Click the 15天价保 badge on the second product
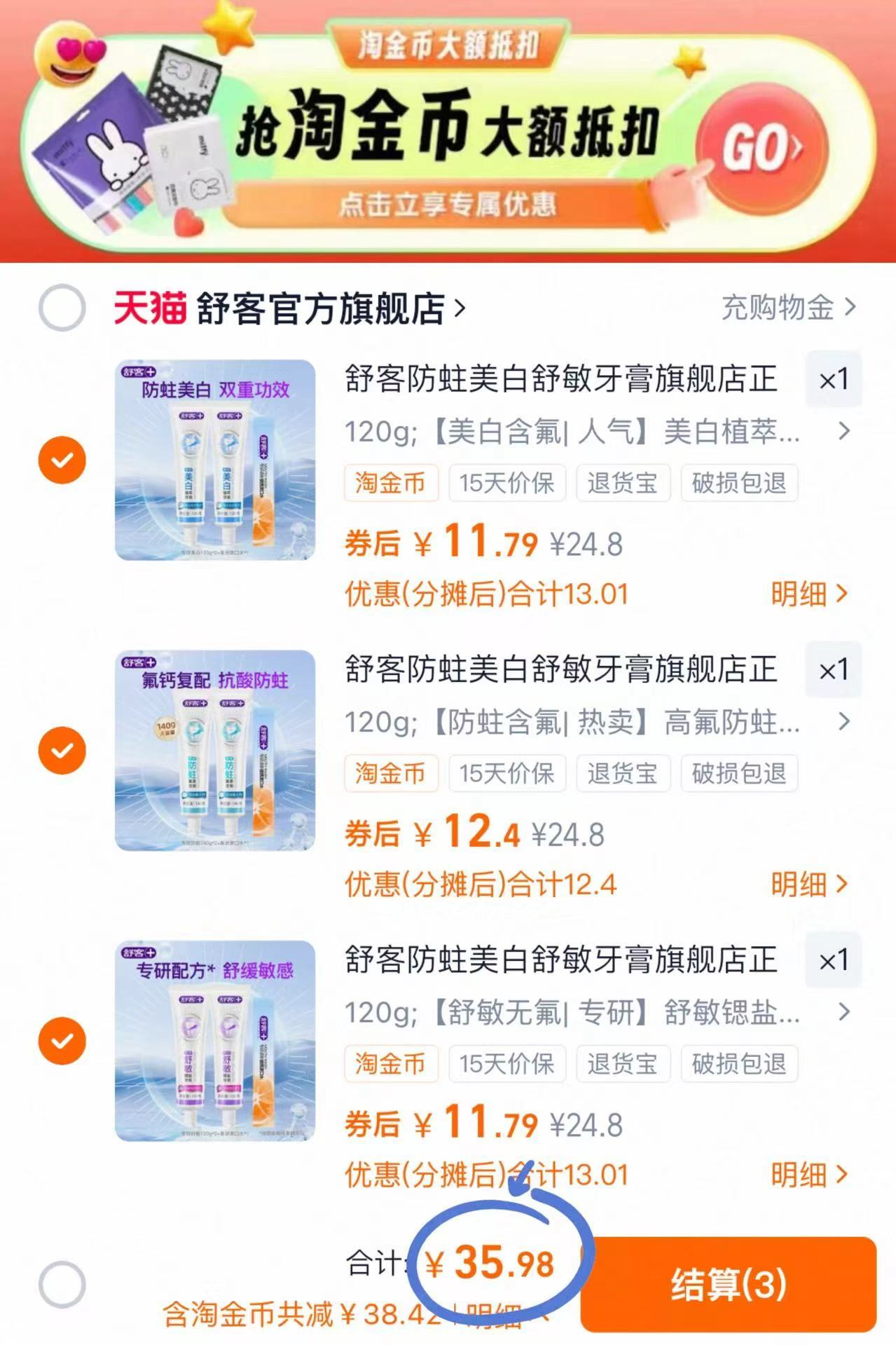Viewport: 896px width, 1345px height. 507,774
